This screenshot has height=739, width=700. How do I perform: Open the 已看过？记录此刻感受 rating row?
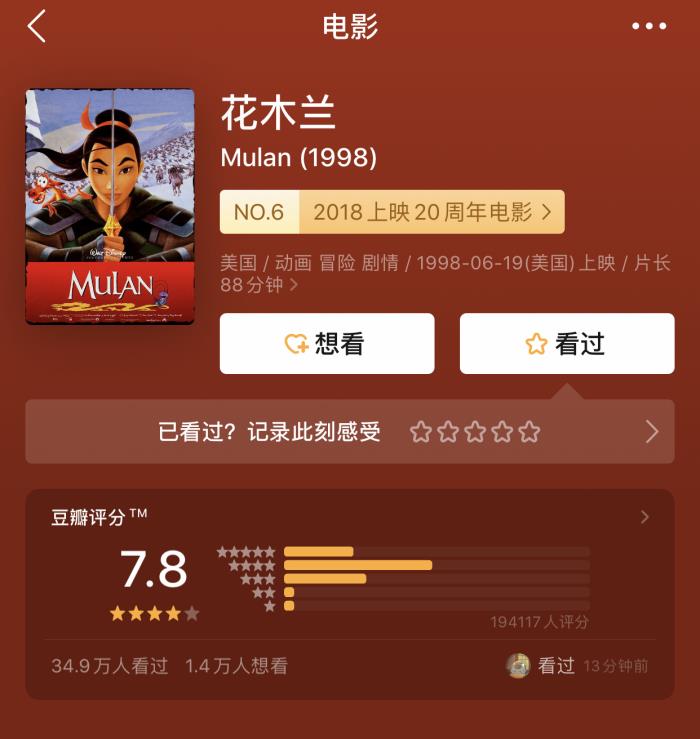pos(349,432)
